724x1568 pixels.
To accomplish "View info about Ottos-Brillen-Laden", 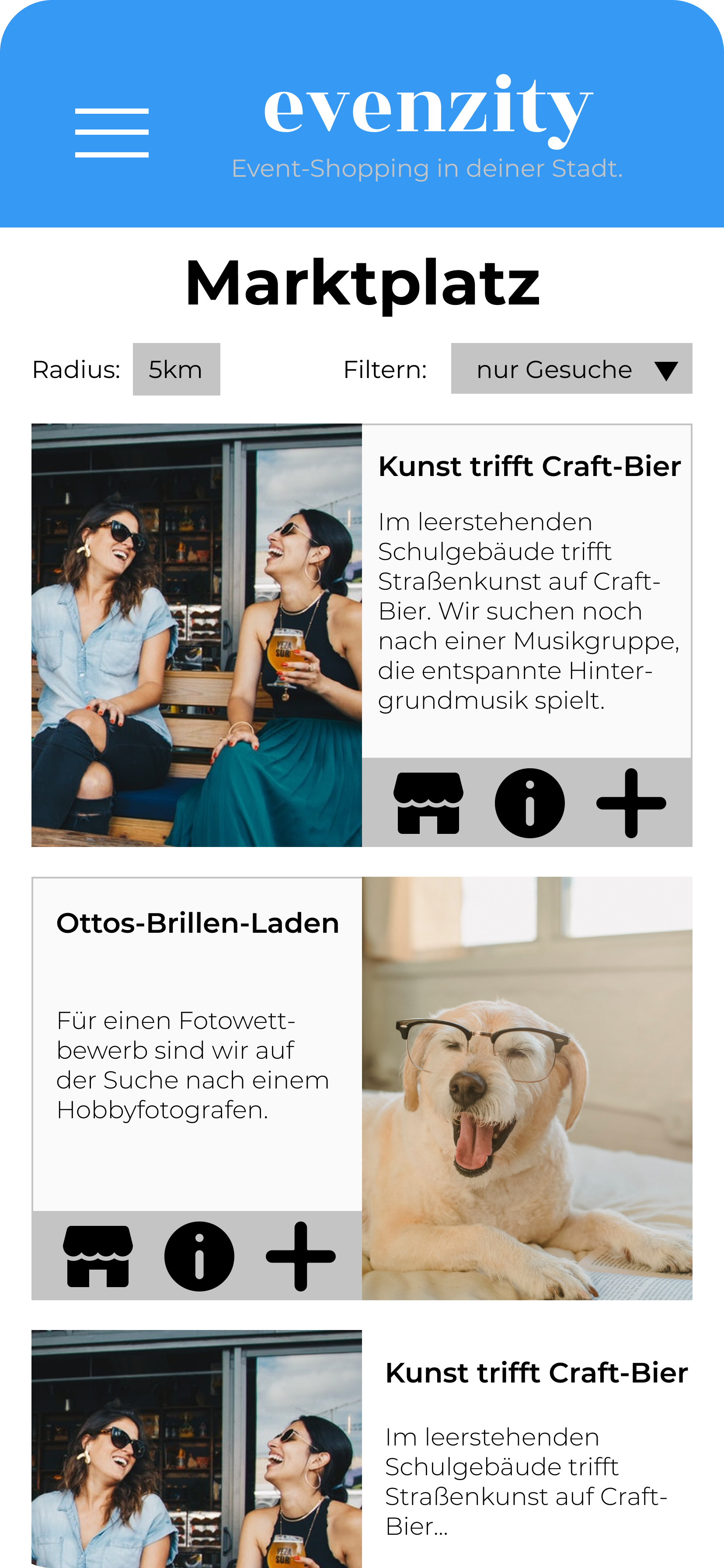I will (x=199, y=1256).
